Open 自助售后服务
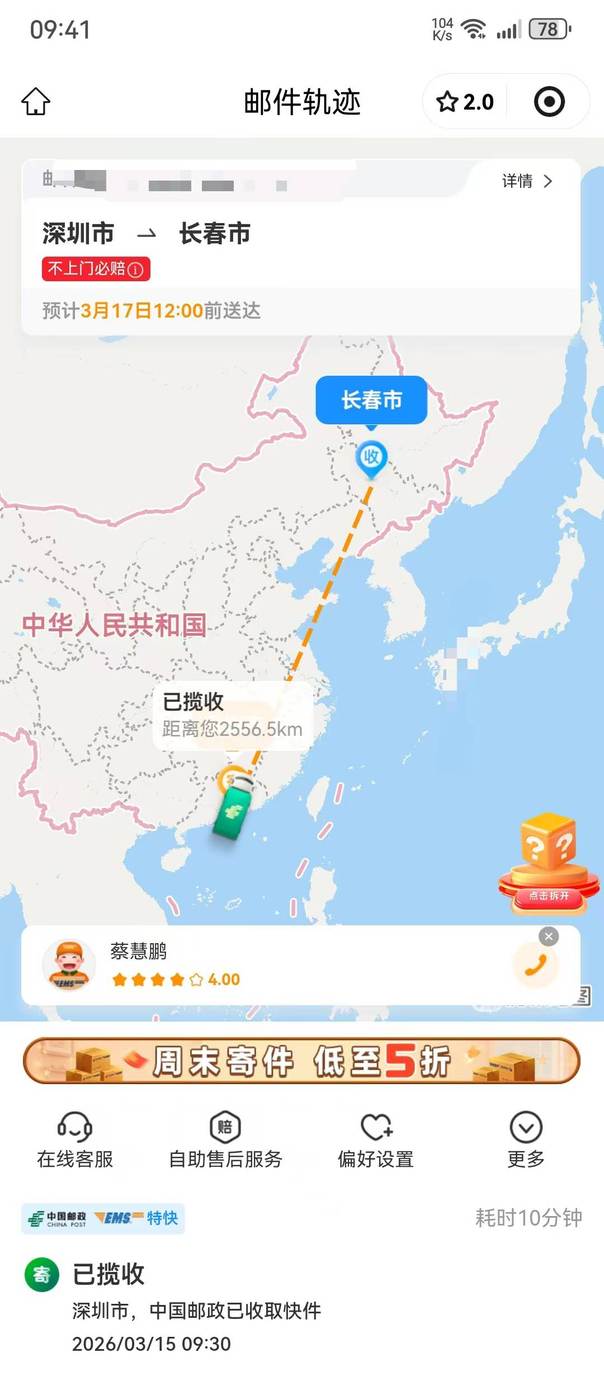604x1400 pixels. tap(225, 1139)
